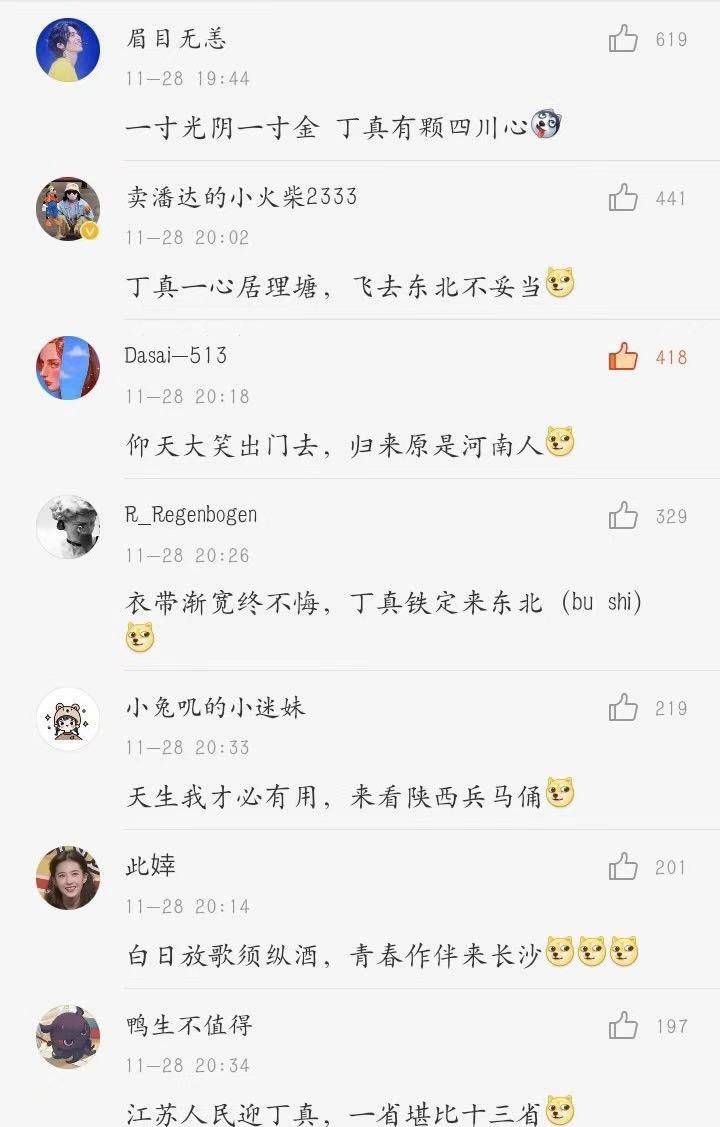The height and width of the screenshot is (1127, 720).
Task: Like the comment by 眉目无恙
Action: pos(623,39)
